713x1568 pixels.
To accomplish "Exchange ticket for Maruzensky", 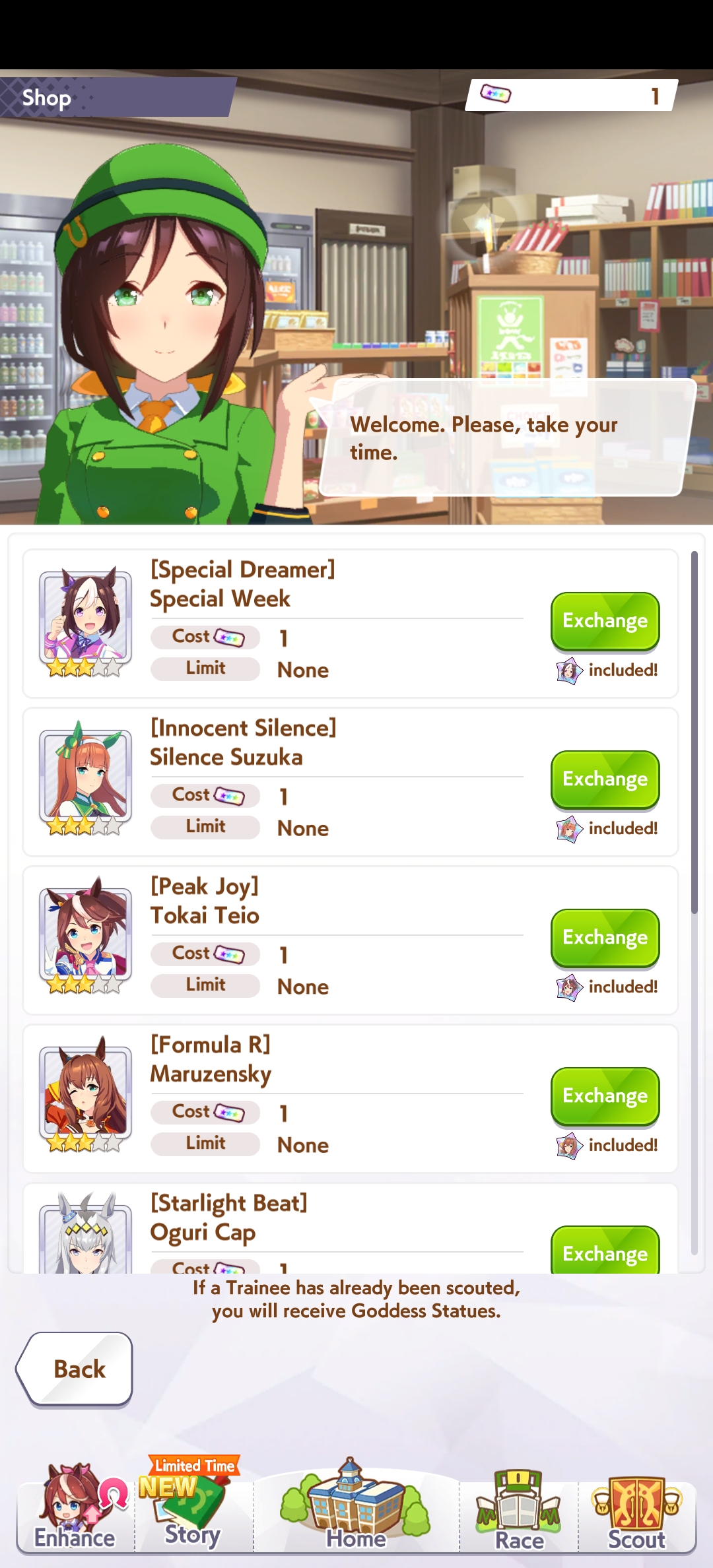I will point(605,1095).
